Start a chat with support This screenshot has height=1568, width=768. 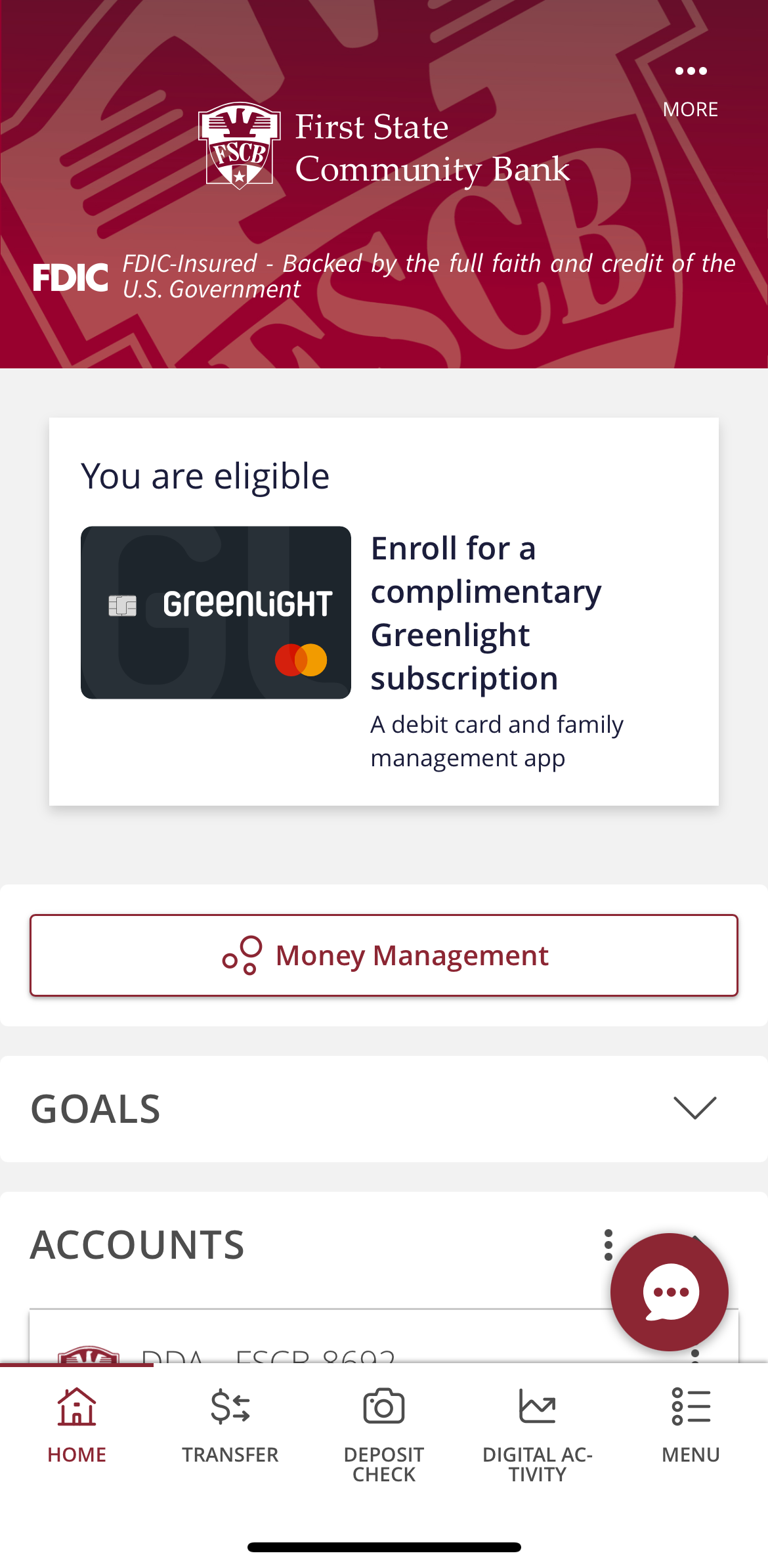[669, 1292]
